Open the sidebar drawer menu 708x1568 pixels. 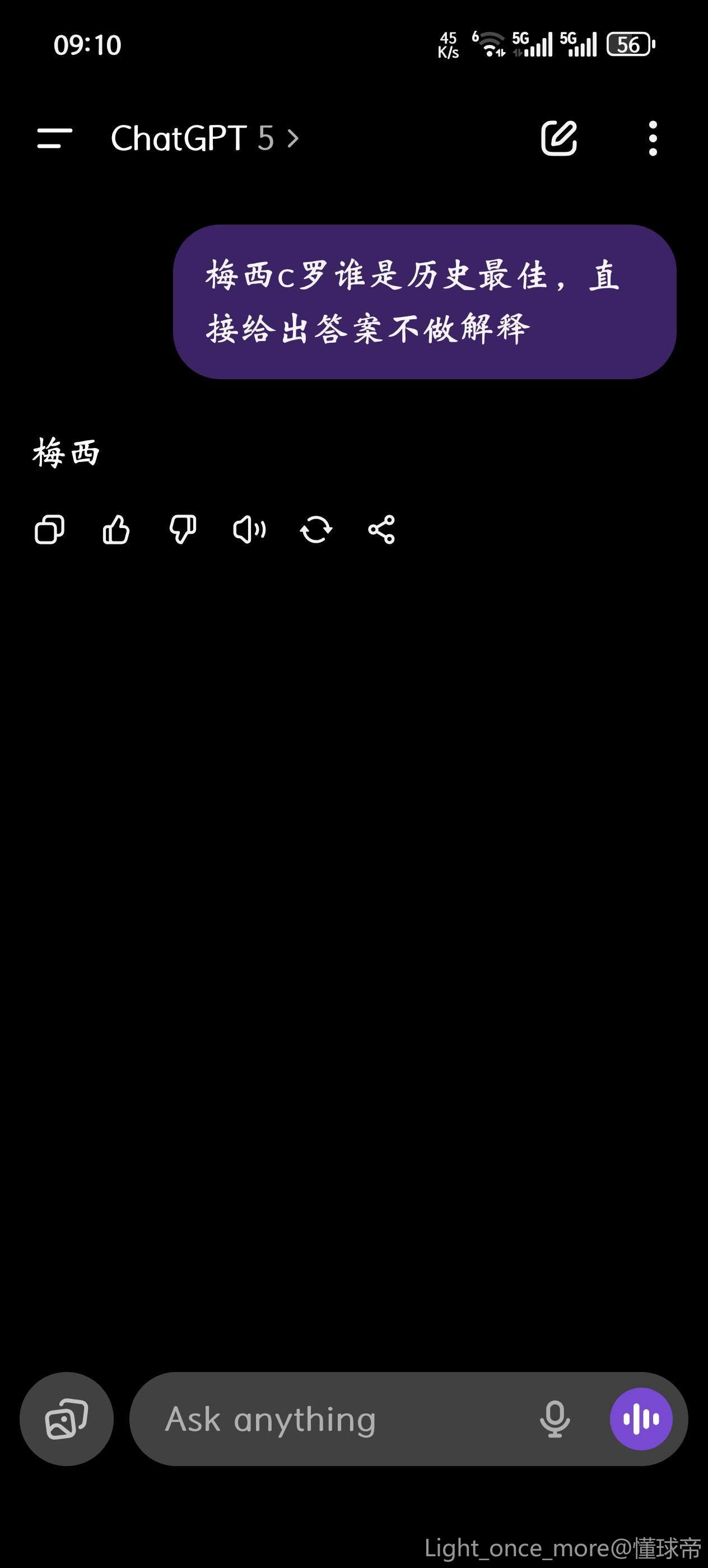pyautogui.click(x=55, y=138)
